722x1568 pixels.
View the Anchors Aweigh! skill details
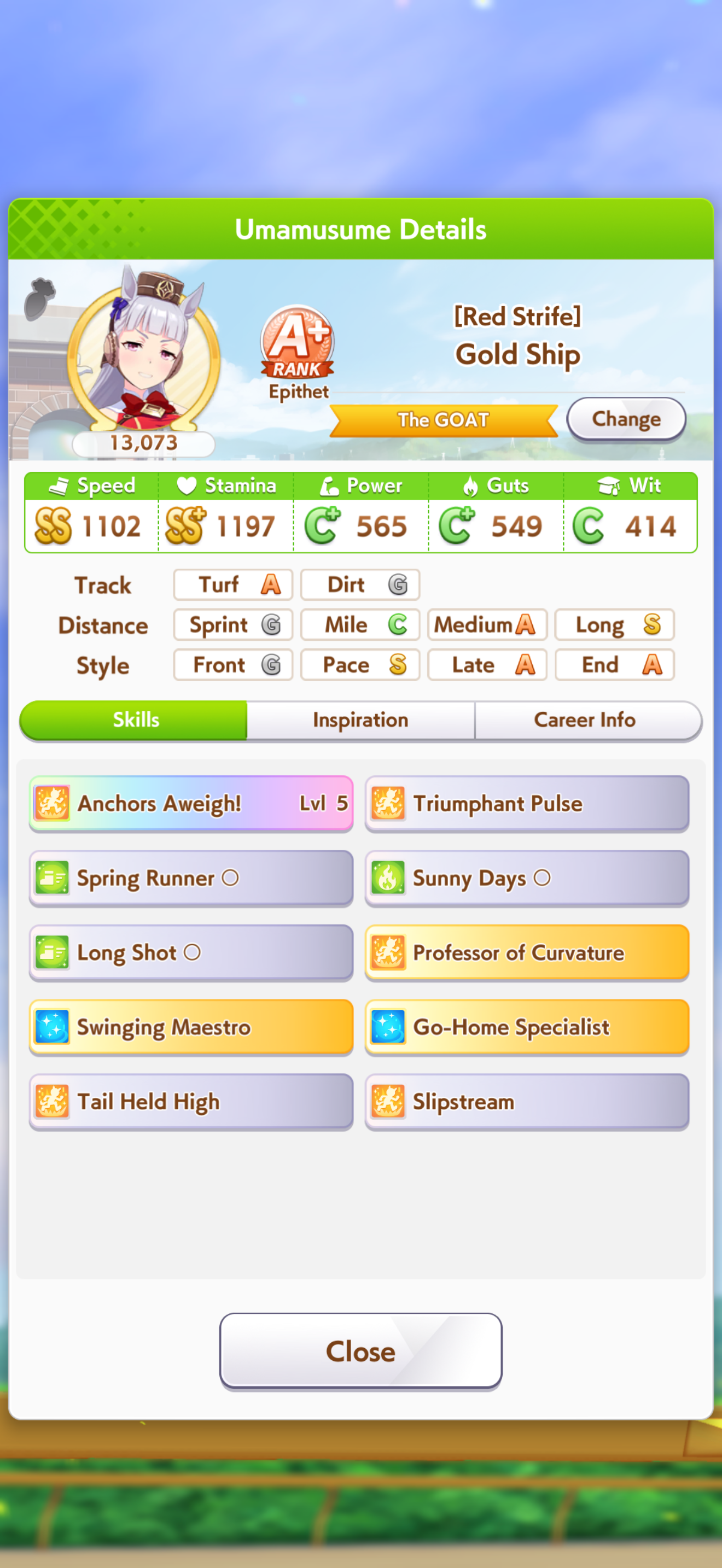point(191,804)
